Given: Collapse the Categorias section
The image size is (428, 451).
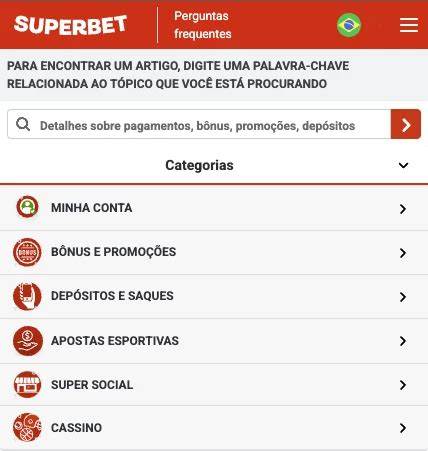Looking at the screenshot, I should click(x=214, y=165).
